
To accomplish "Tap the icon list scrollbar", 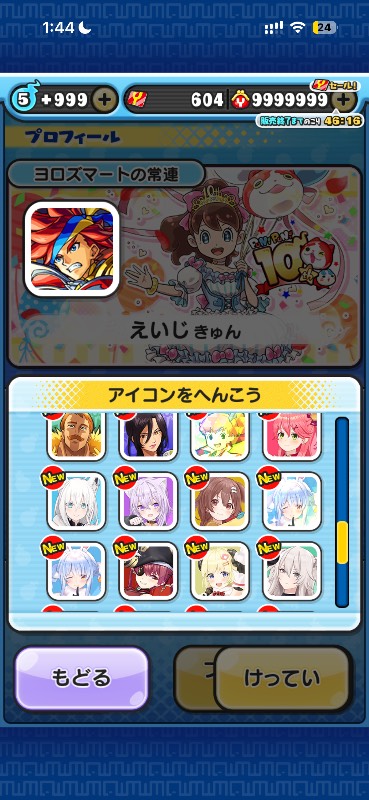I will click(x=342, y=512).
